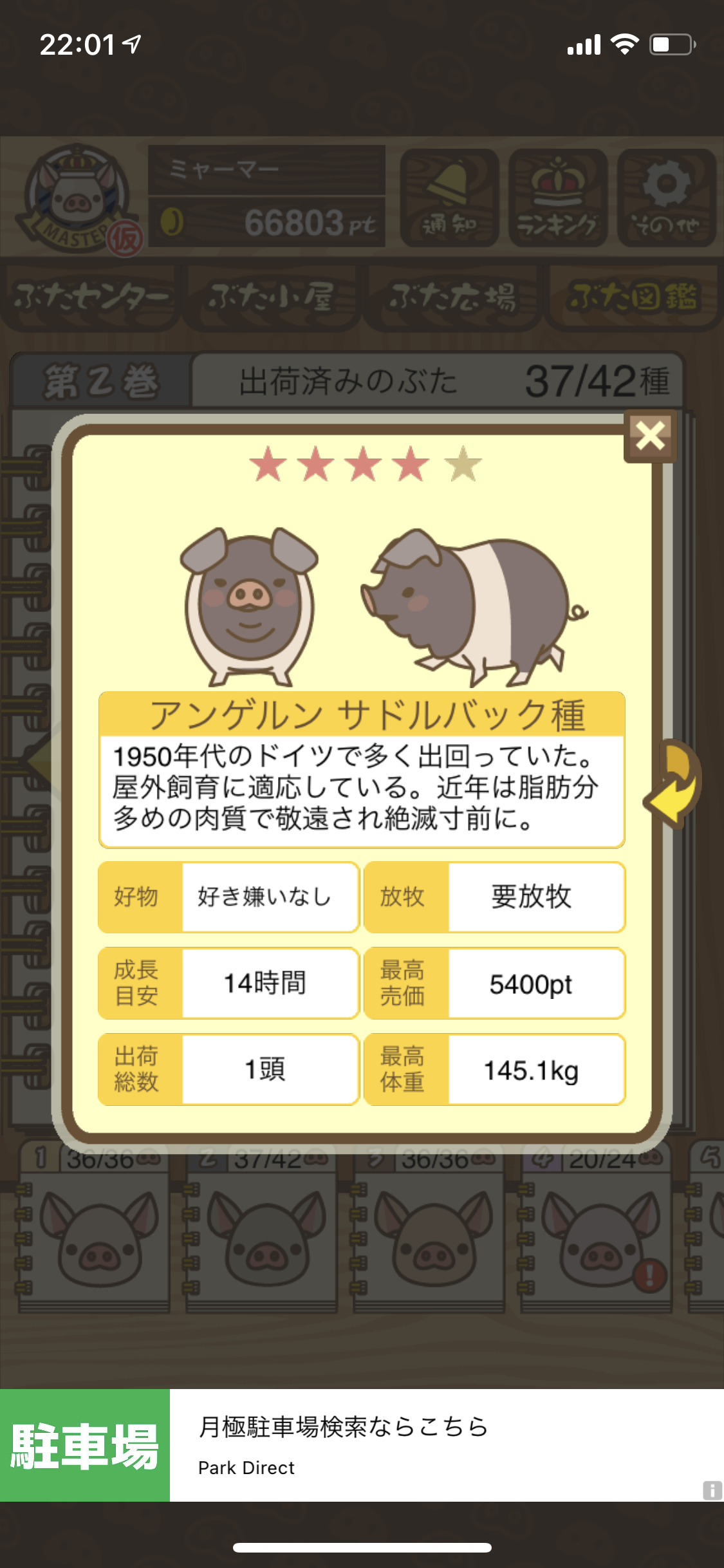724x1568 pixels.
Task: Open the ad info icon
Action: pyautogui.click(x=712, y=1490)
